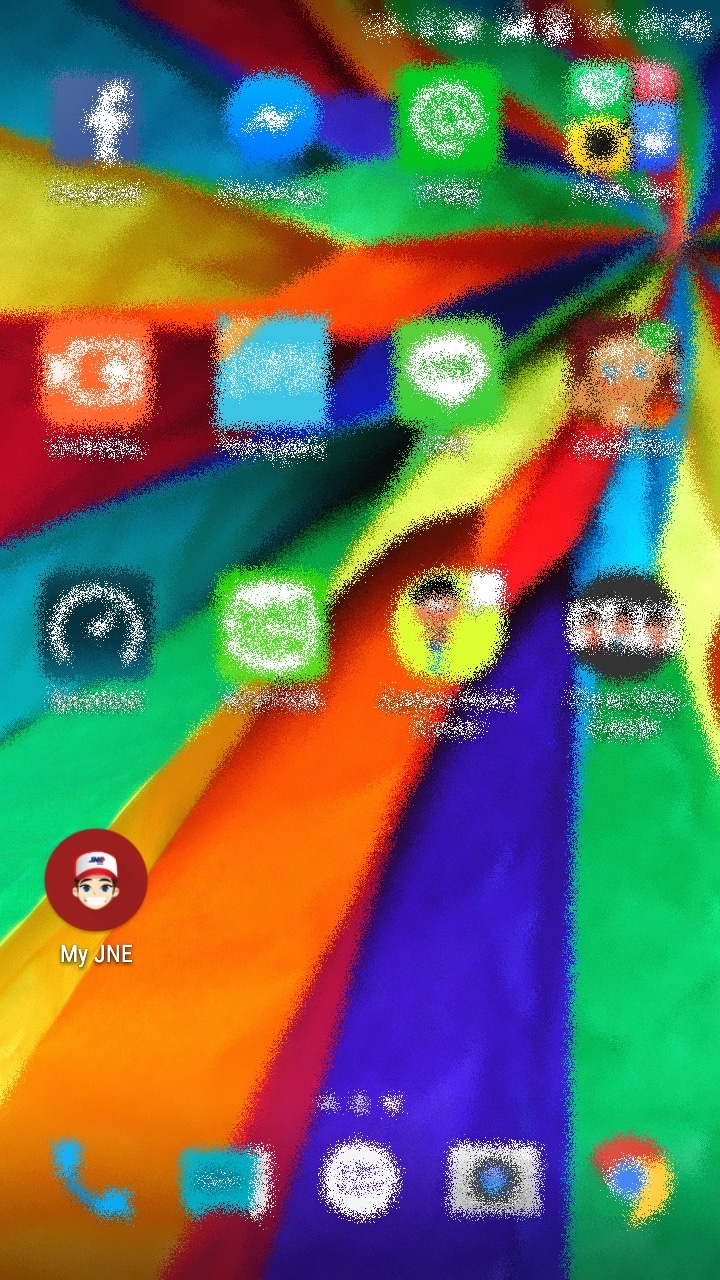Open the LINE messaging app
The width and height of the screenshot is (720, 1280).
pos(448,372)
